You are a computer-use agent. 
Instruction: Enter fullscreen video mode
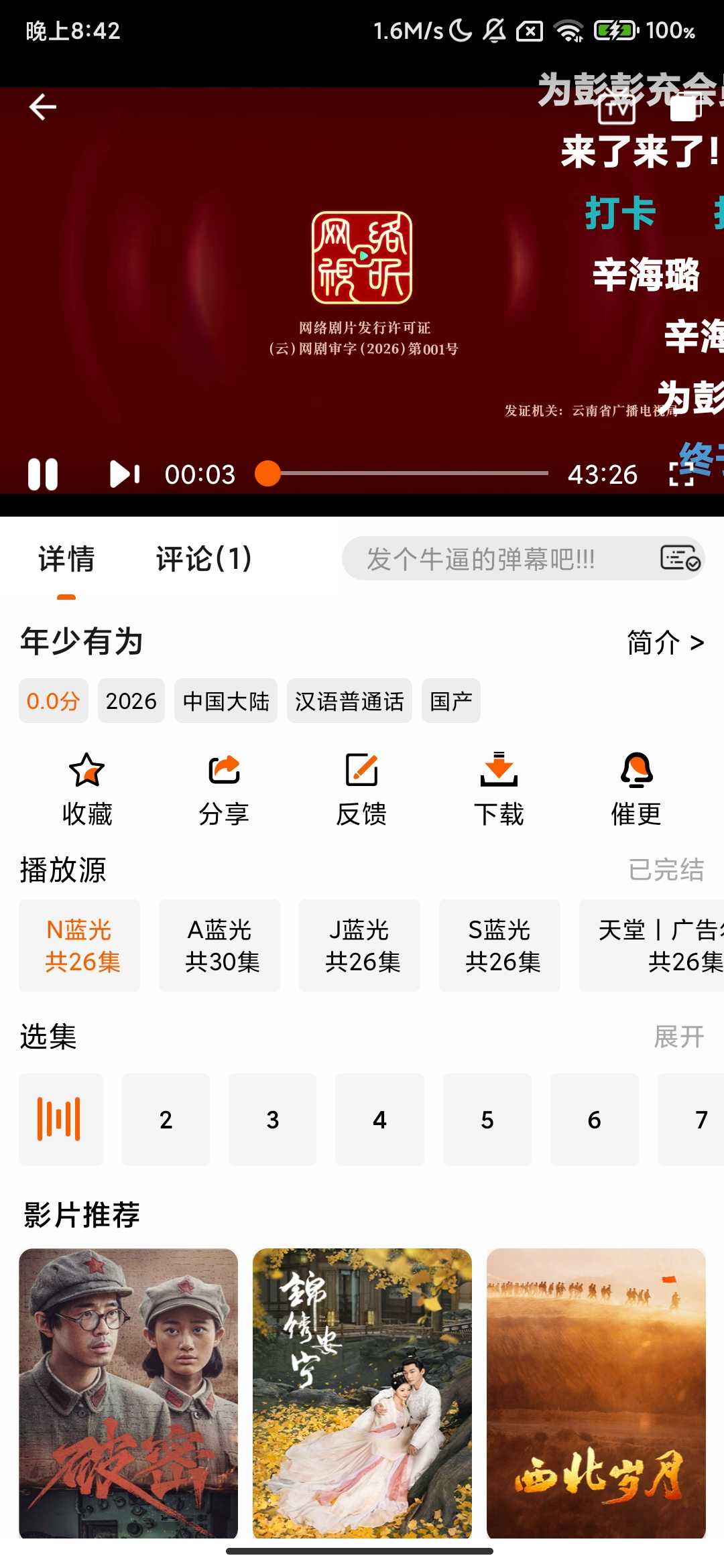(680, 474)
